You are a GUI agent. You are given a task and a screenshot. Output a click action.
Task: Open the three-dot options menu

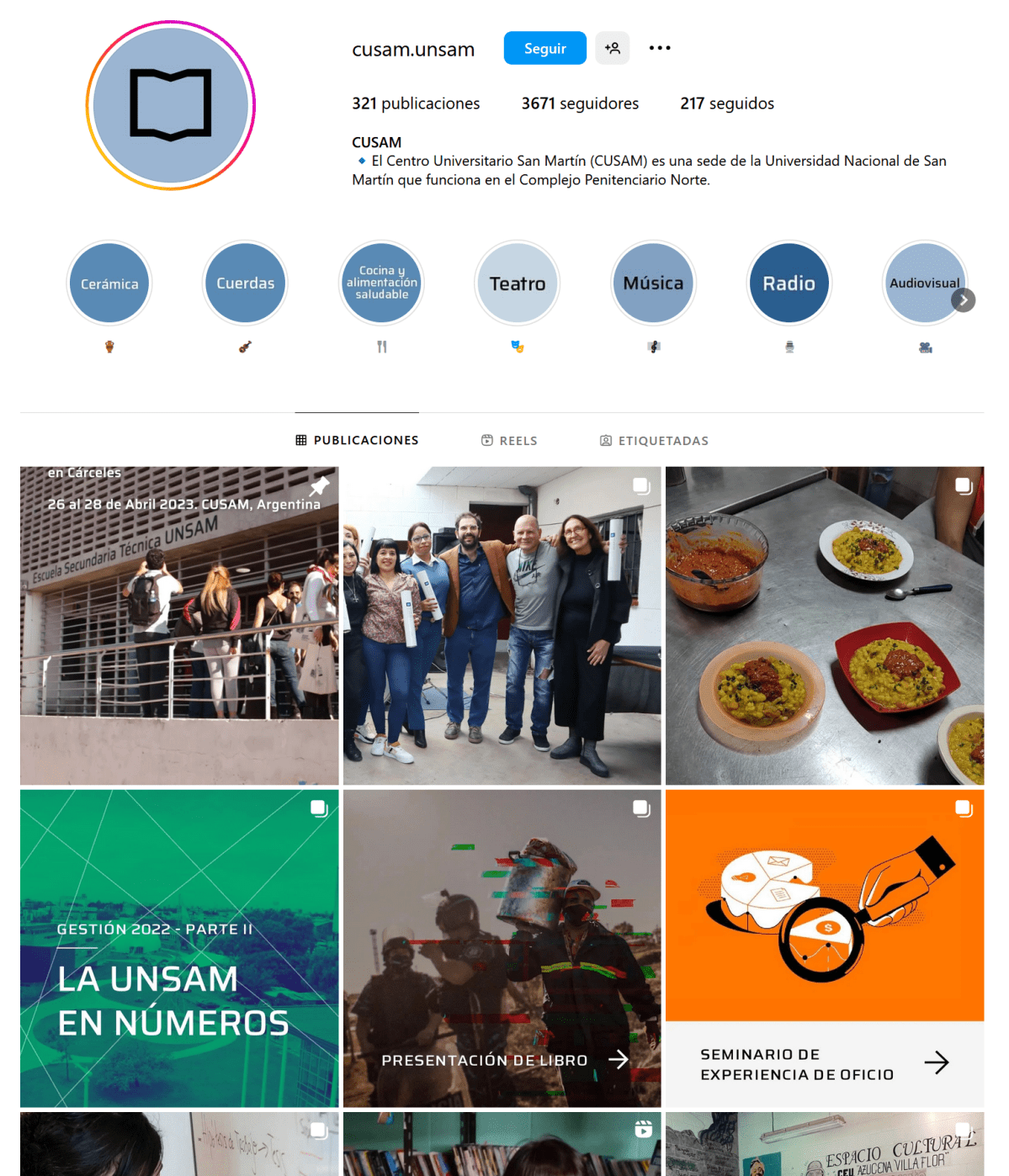[660, 48]
